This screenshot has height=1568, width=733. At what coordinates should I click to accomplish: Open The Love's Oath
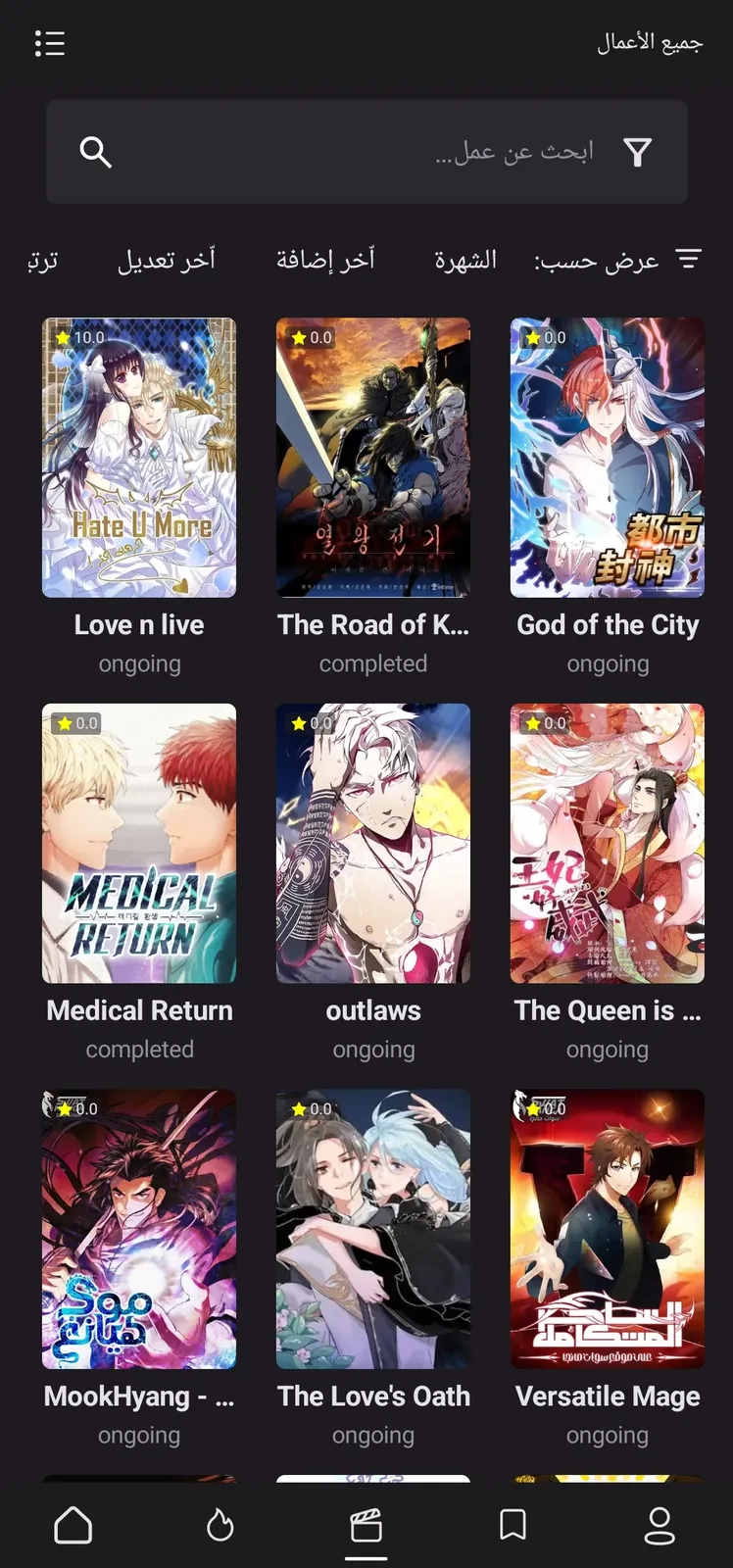373,1229
